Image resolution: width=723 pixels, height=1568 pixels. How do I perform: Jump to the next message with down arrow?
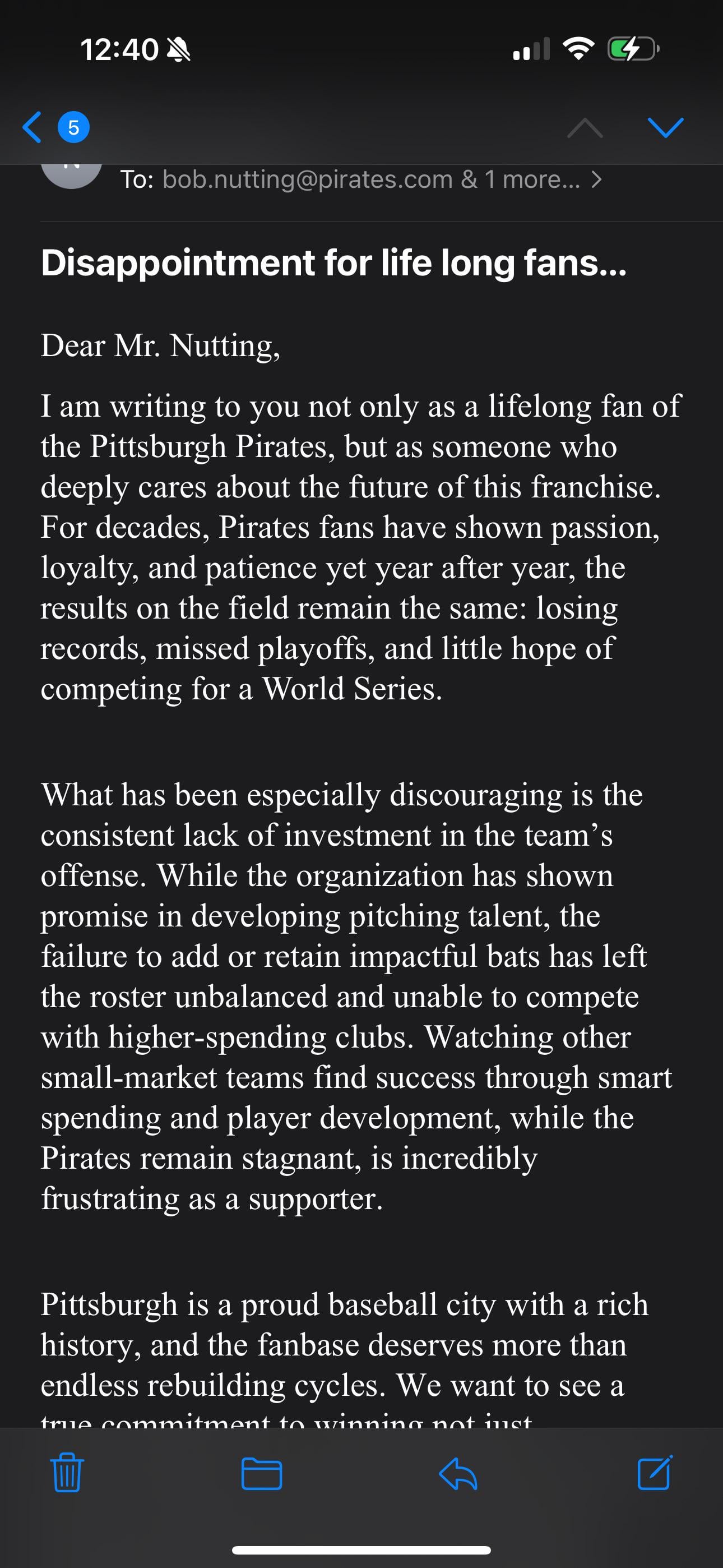pos(665,127)
